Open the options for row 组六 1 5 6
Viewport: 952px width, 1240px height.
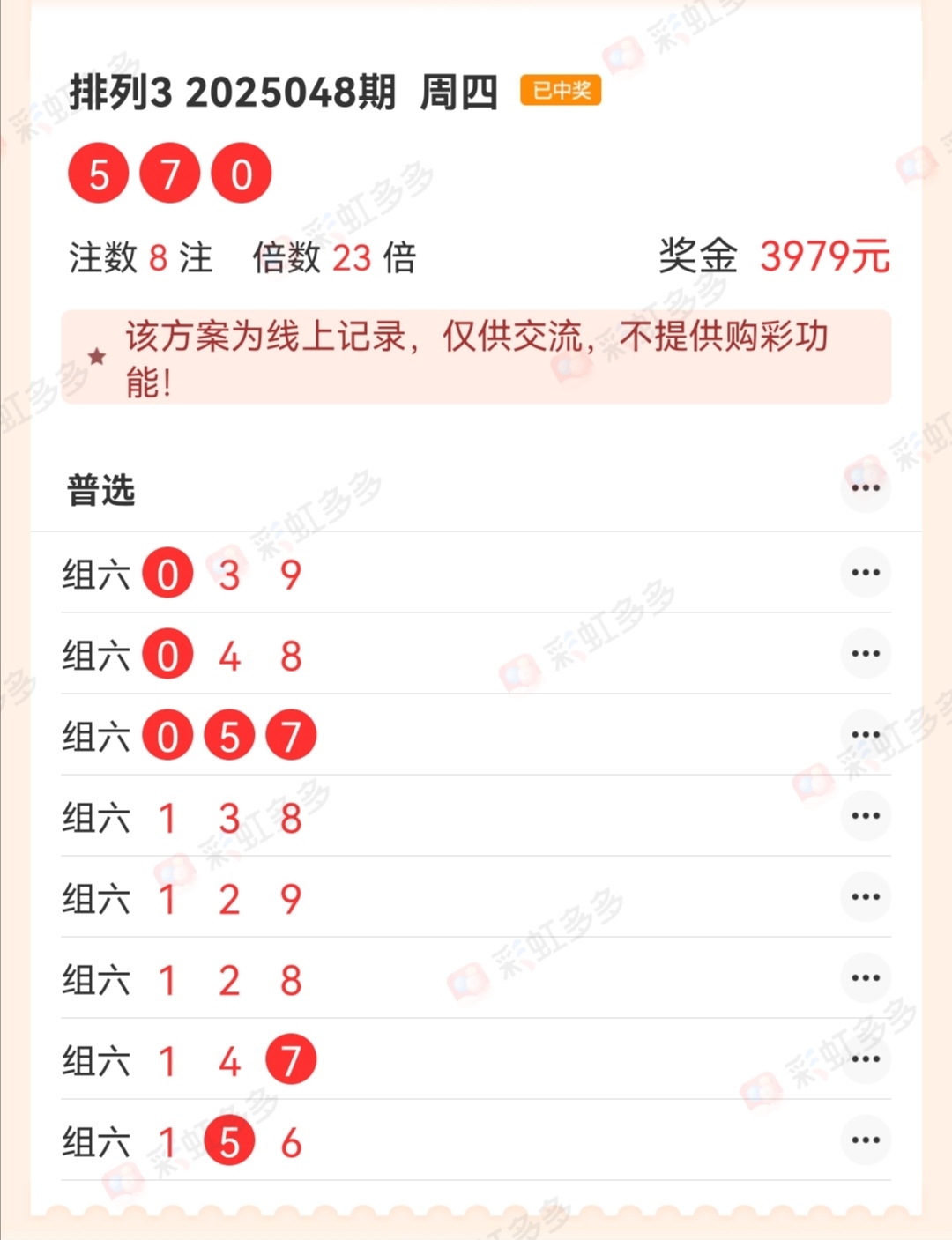click(x=866, y=1140)
